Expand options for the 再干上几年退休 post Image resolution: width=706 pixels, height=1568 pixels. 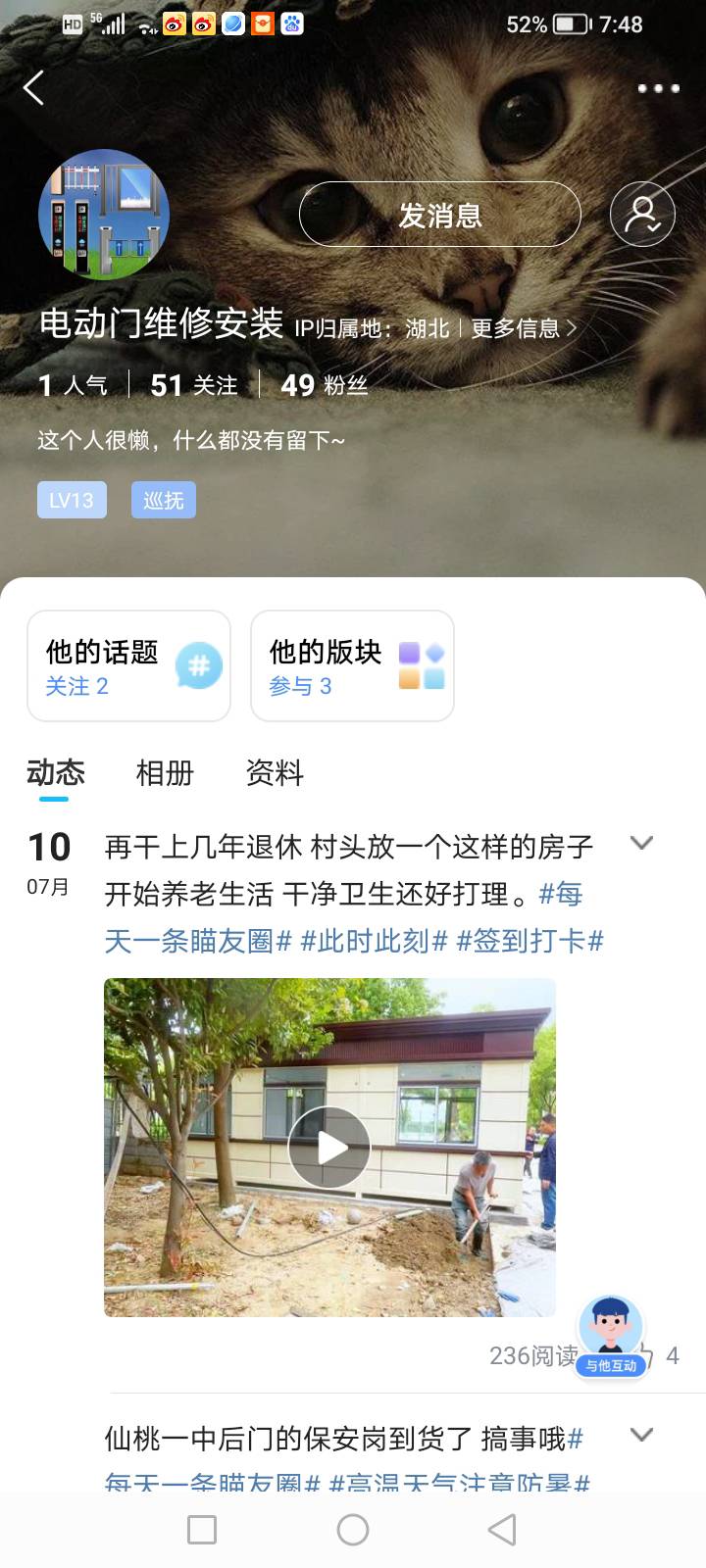tap(641, 843)
